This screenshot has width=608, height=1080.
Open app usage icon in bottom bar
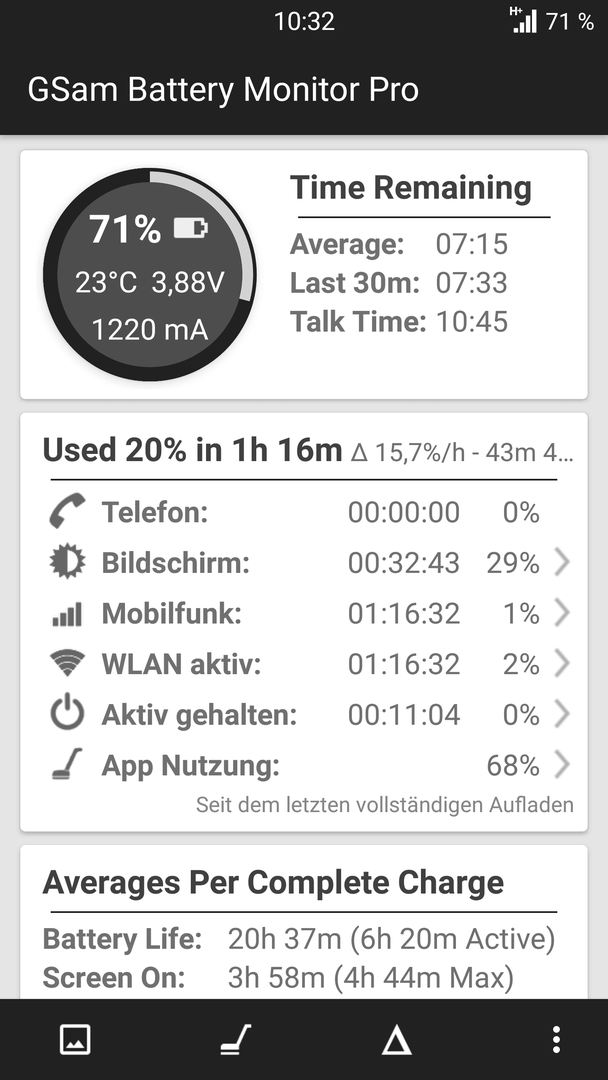[235, 1039]
